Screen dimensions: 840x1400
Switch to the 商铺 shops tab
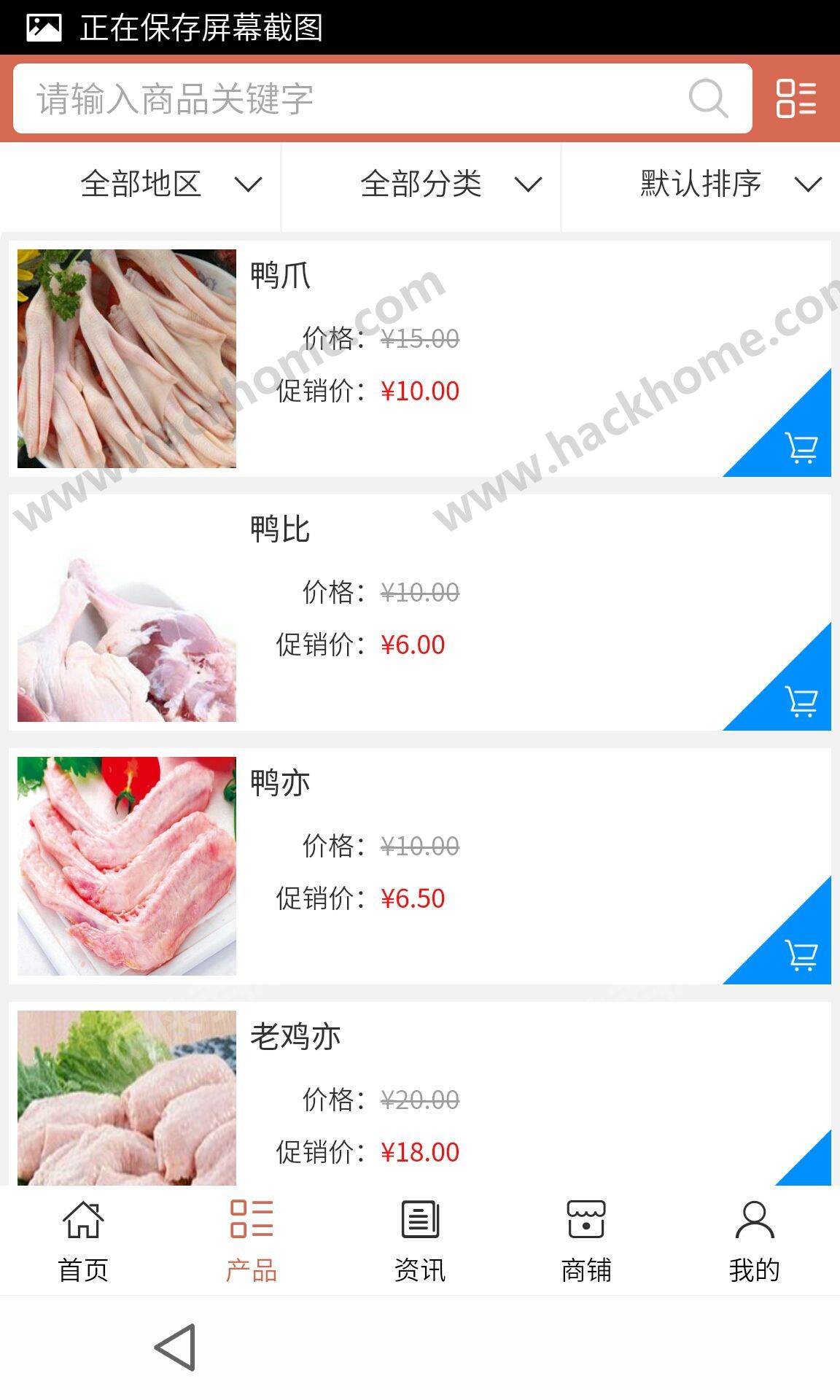pyautogui.click(x=586, y=1240)
